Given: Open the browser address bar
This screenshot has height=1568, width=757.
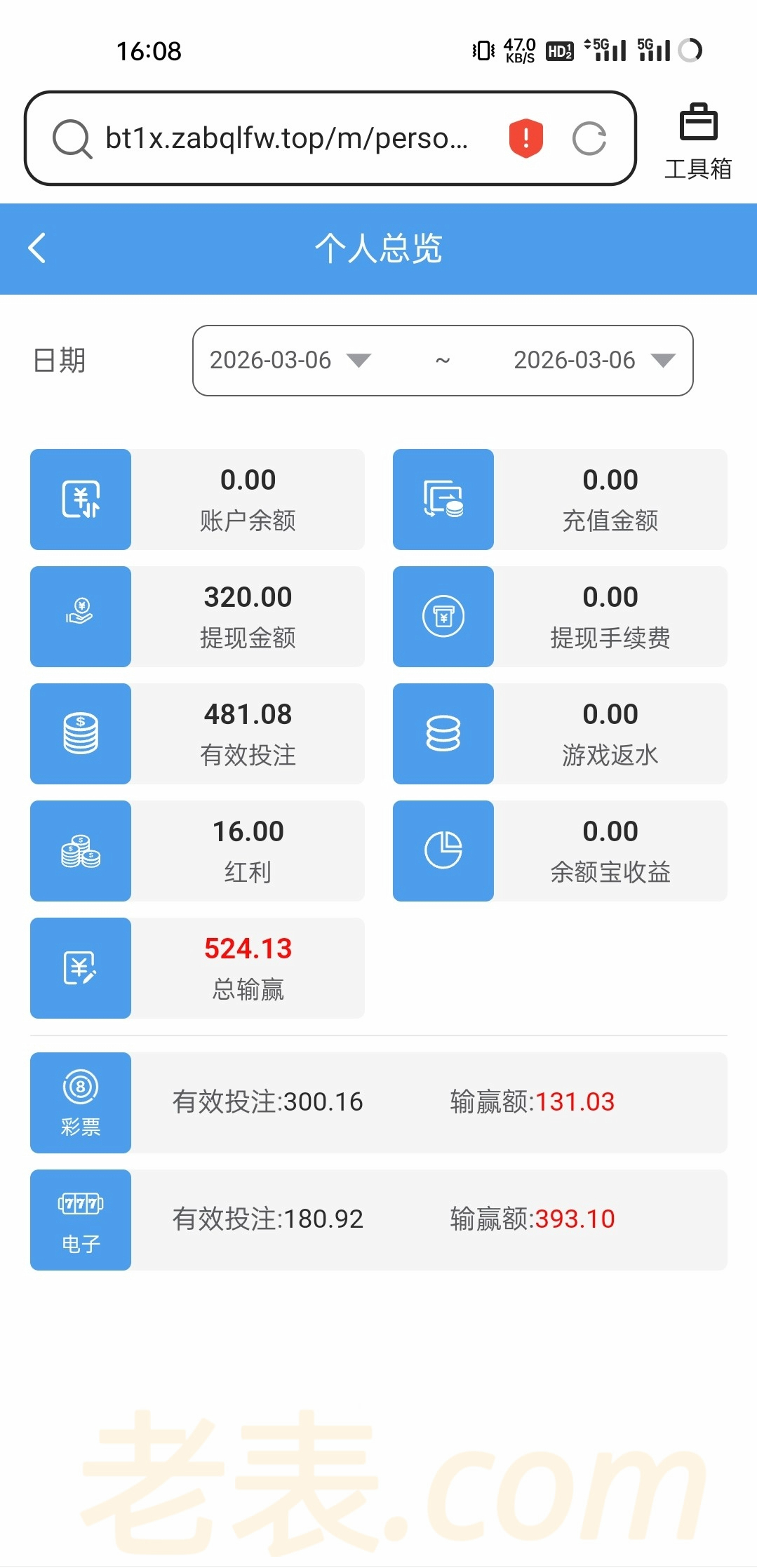Looking at the screenshot, I should 286,138.
